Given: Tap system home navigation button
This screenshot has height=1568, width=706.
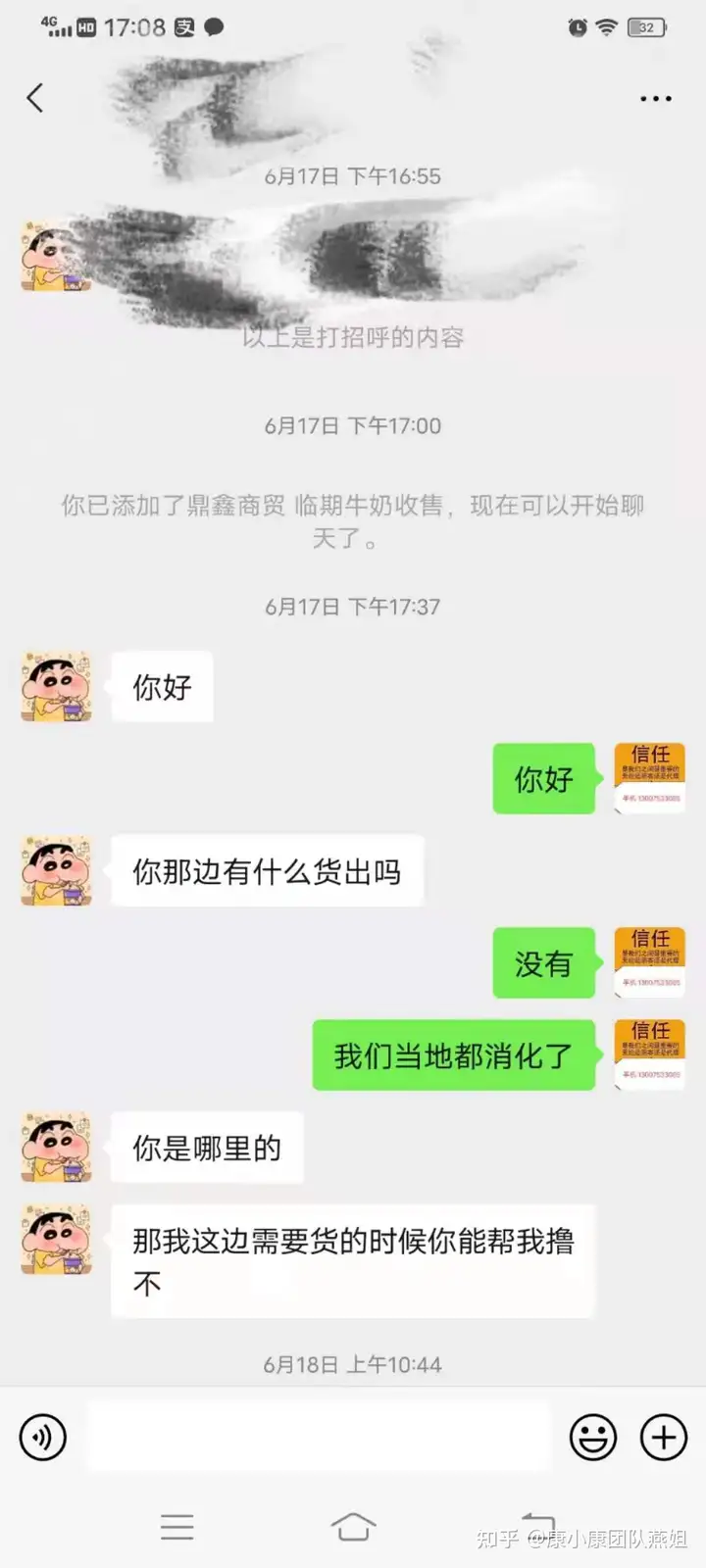Looking at the screenshot, I should point(353,1526).
